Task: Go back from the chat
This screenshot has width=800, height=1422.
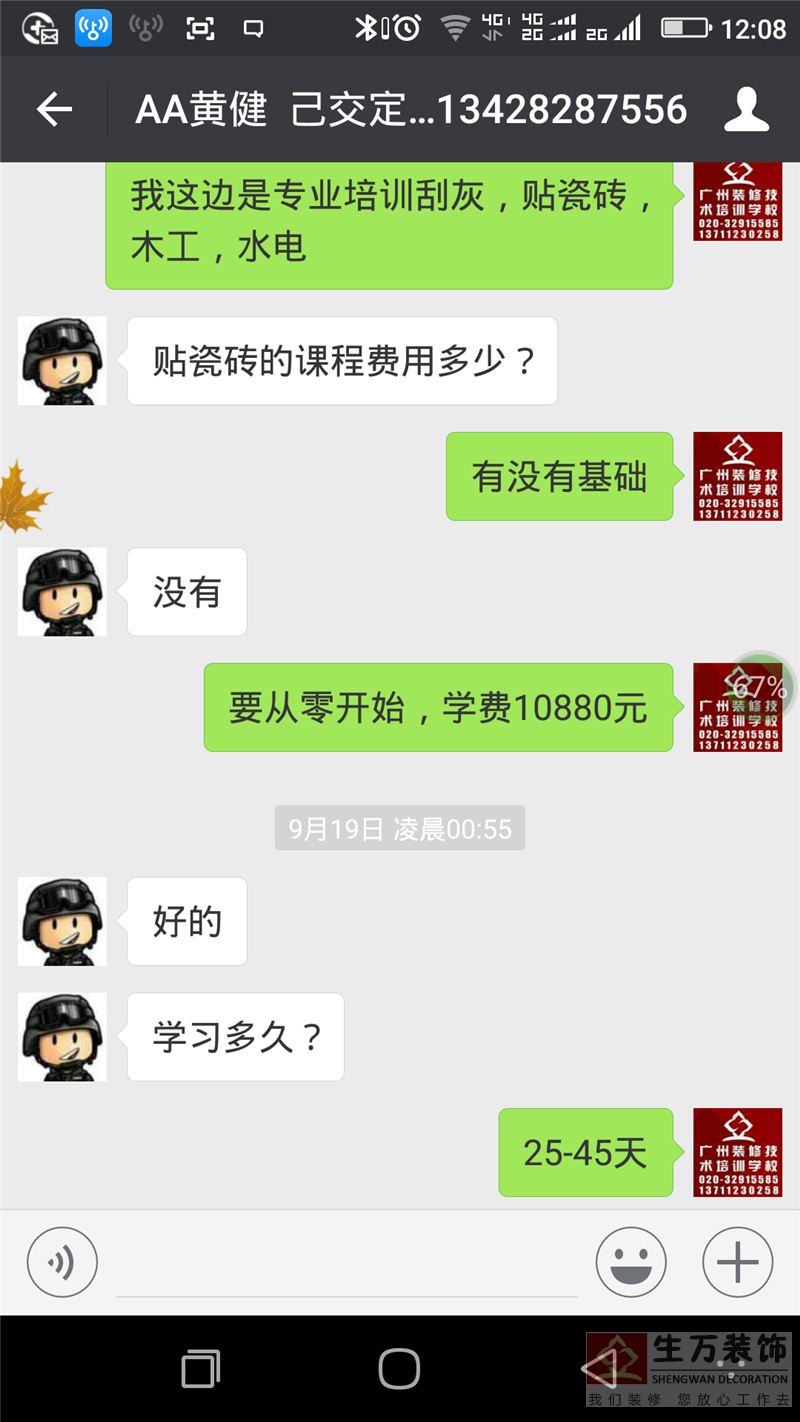Action: pos(54,109)
